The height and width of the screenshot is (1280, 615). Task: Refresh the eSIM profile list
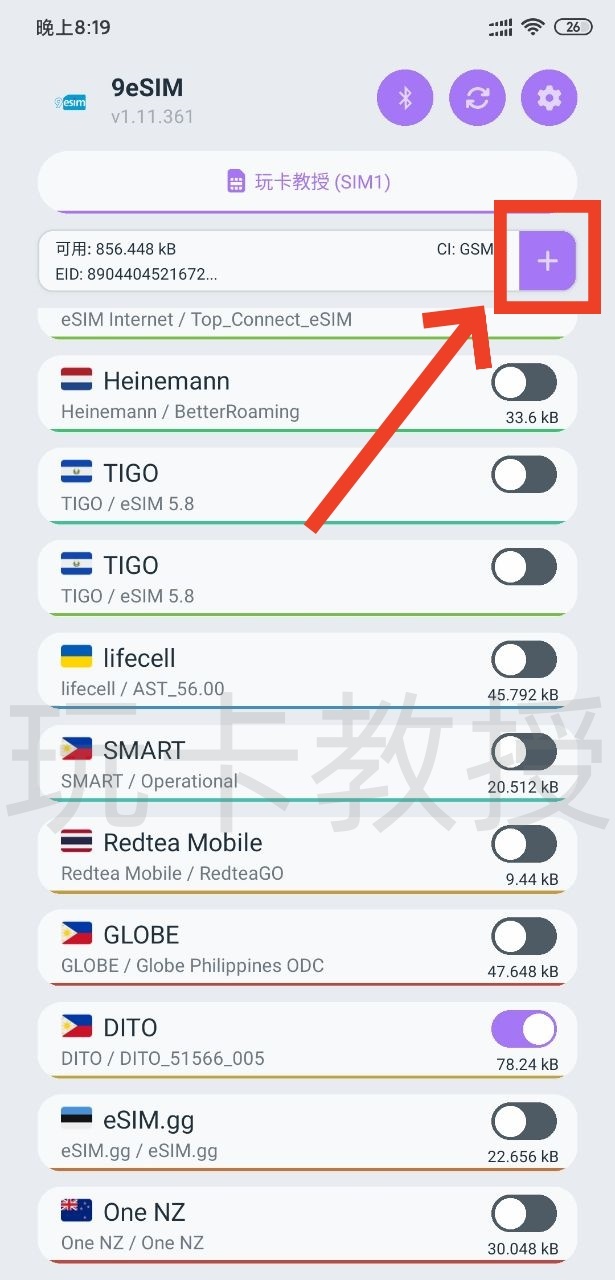[x=477, y=98]
